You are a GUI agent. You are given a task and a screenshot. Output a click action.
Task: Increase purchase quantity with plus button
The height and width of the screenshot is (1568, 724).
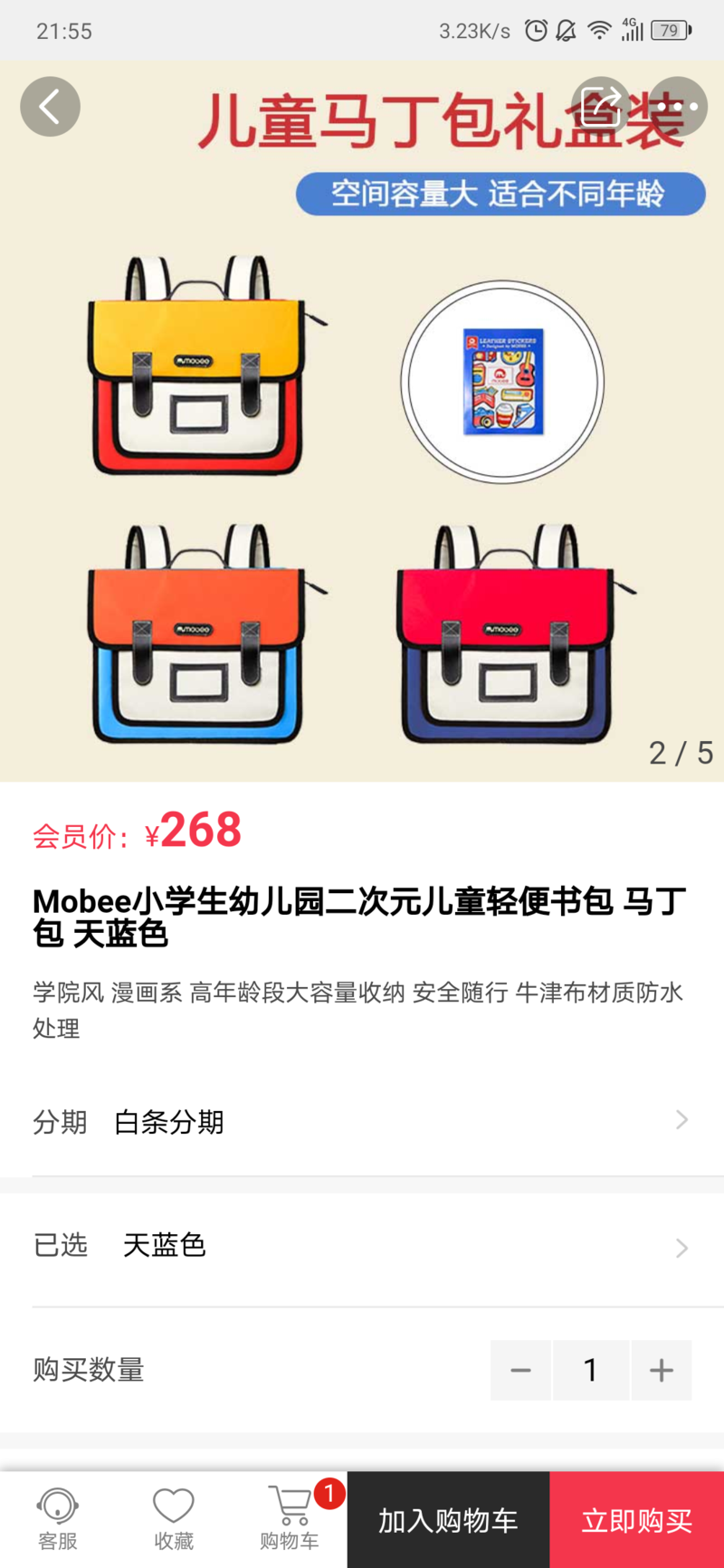tap(662, 1370)
